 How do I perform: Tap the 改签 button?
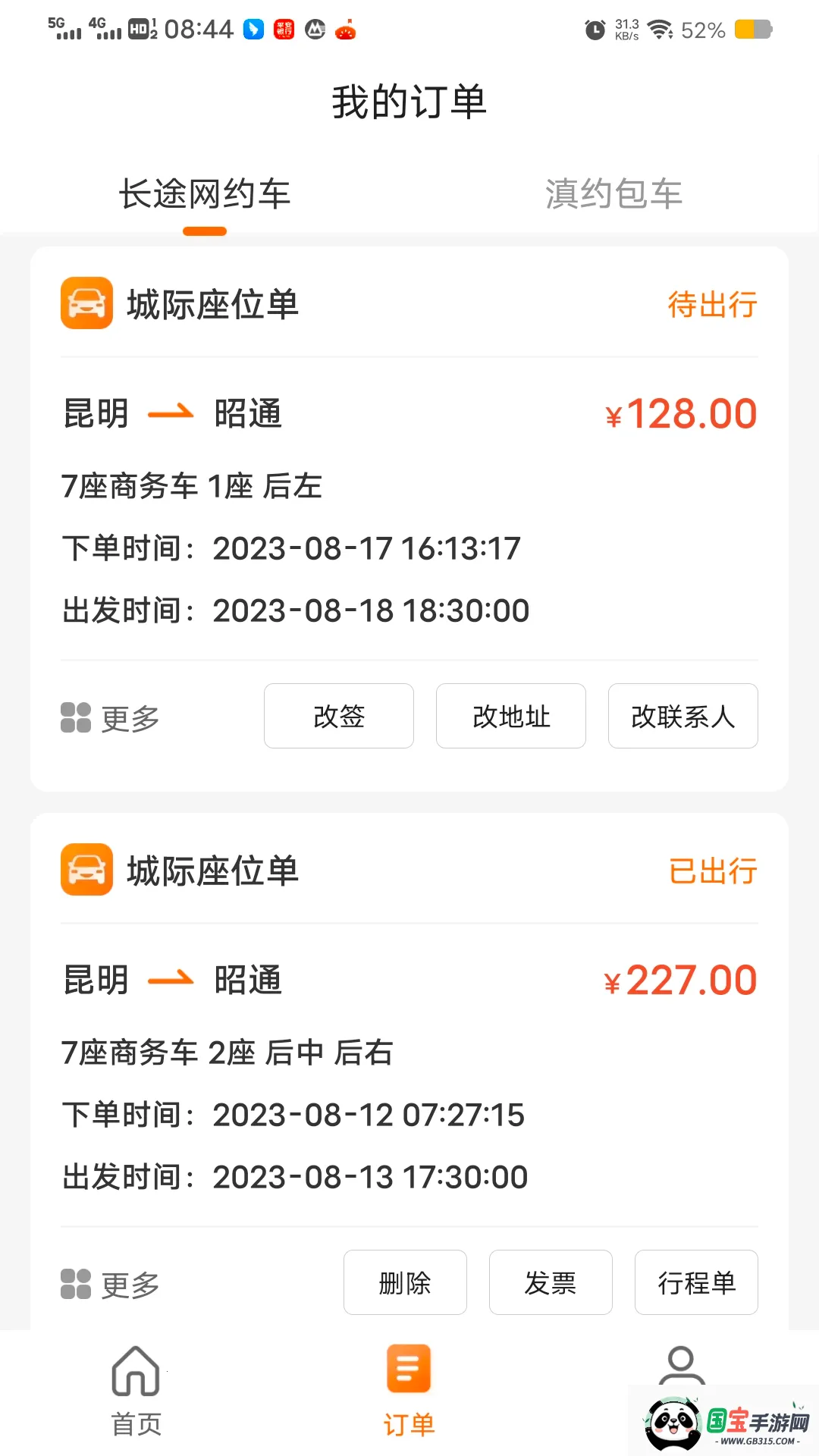coord(338,716)
